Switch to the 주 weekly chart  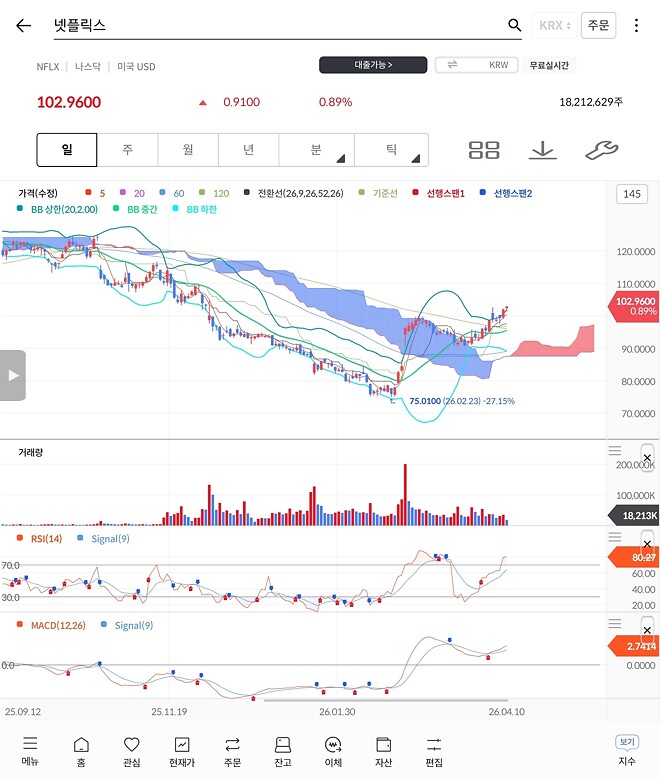pos(128,150)
